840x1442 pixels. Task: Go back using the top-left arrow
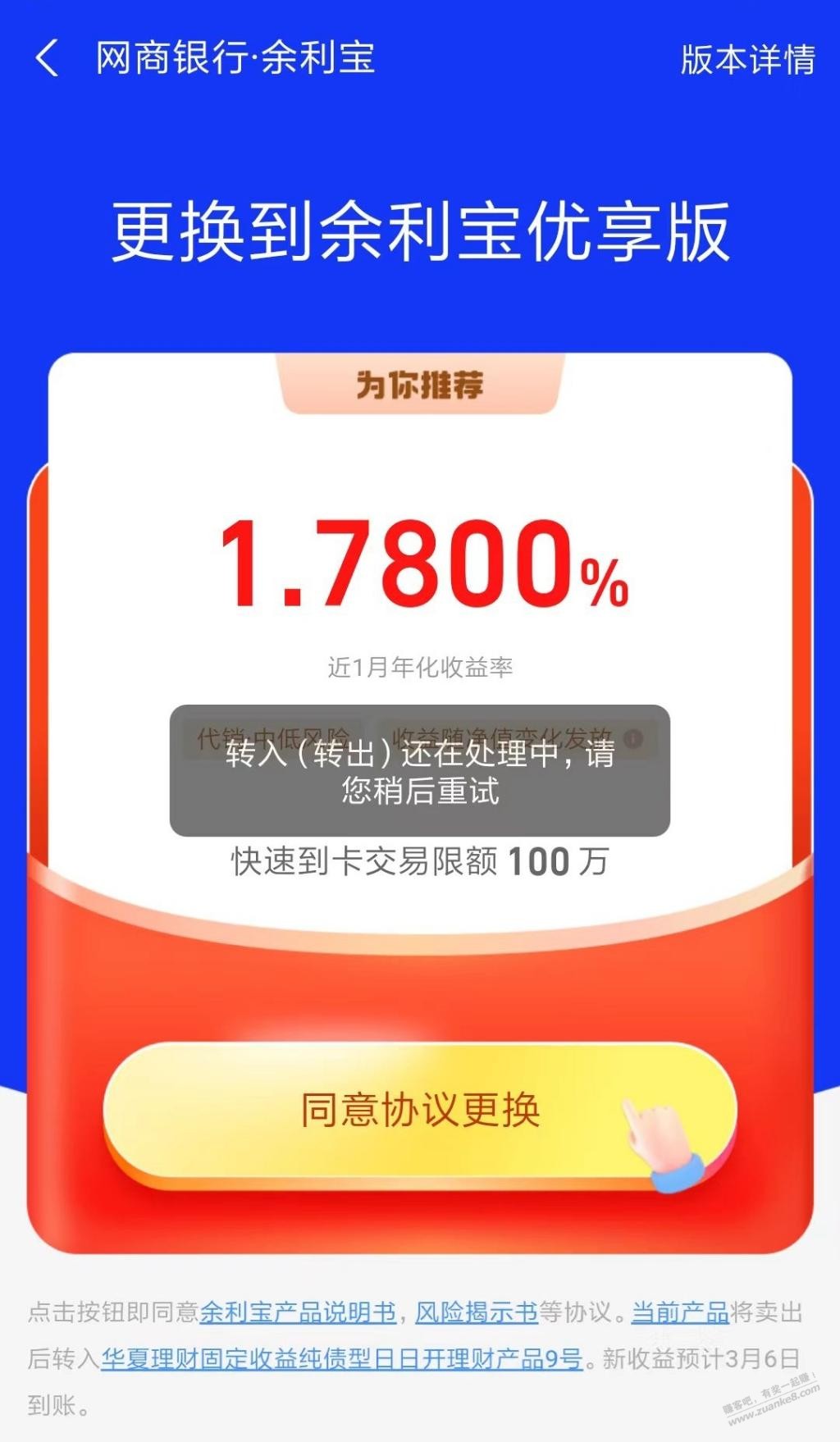click(48, 59)
